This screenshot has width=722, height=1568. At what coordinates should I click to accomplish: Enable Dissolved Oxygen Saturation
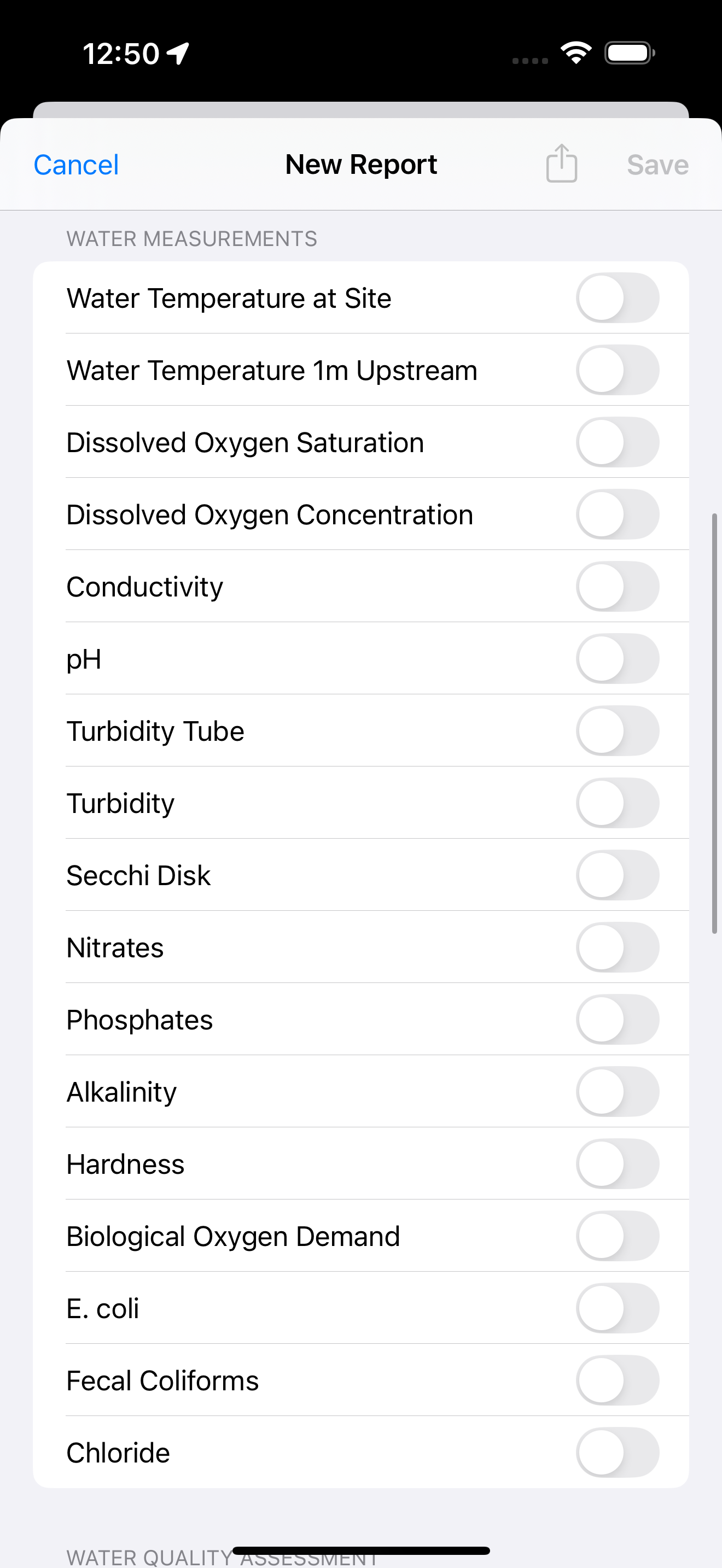(x=618, y=442)
